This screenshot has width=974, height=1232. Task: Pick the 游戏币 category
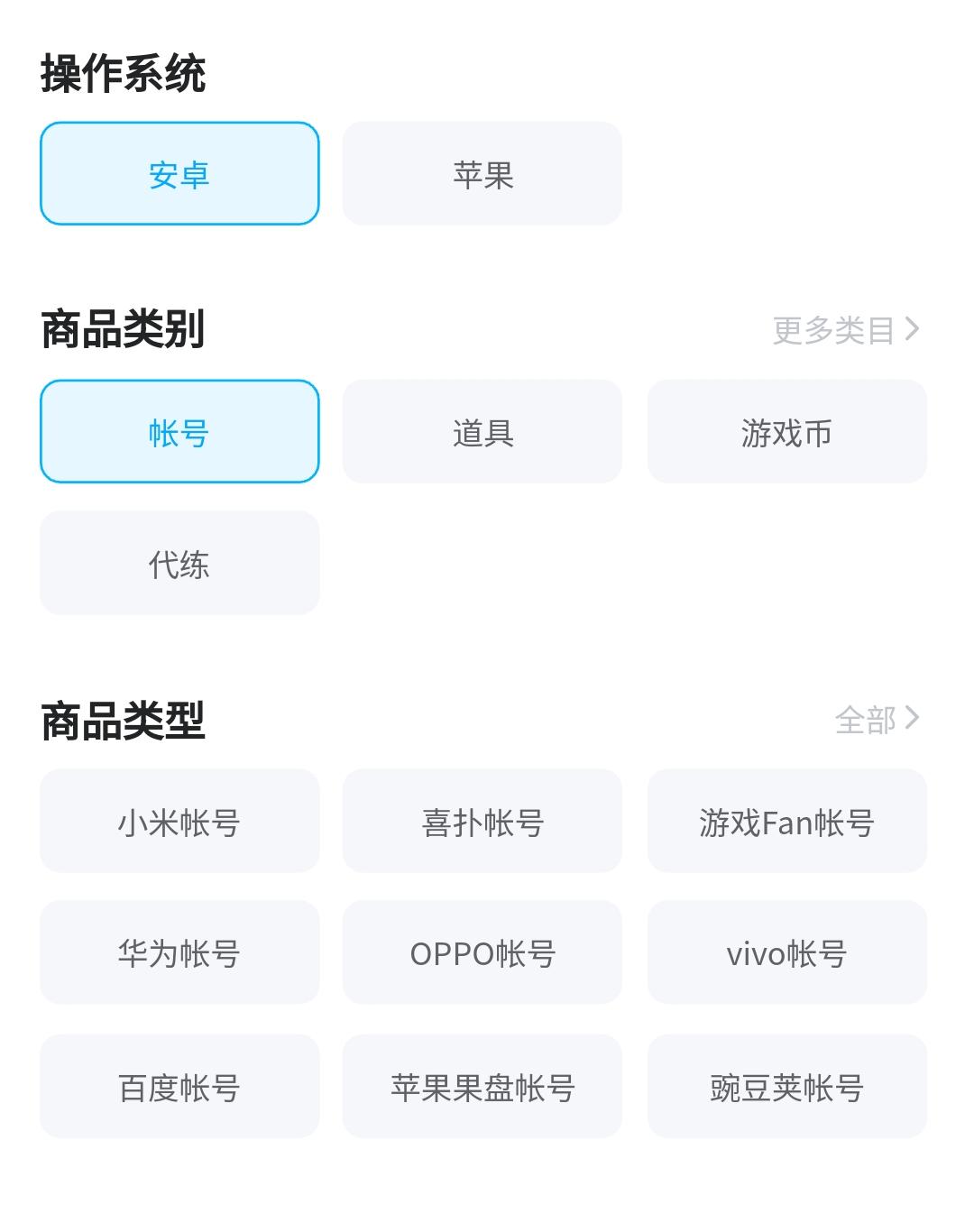(x=786, y=432)
